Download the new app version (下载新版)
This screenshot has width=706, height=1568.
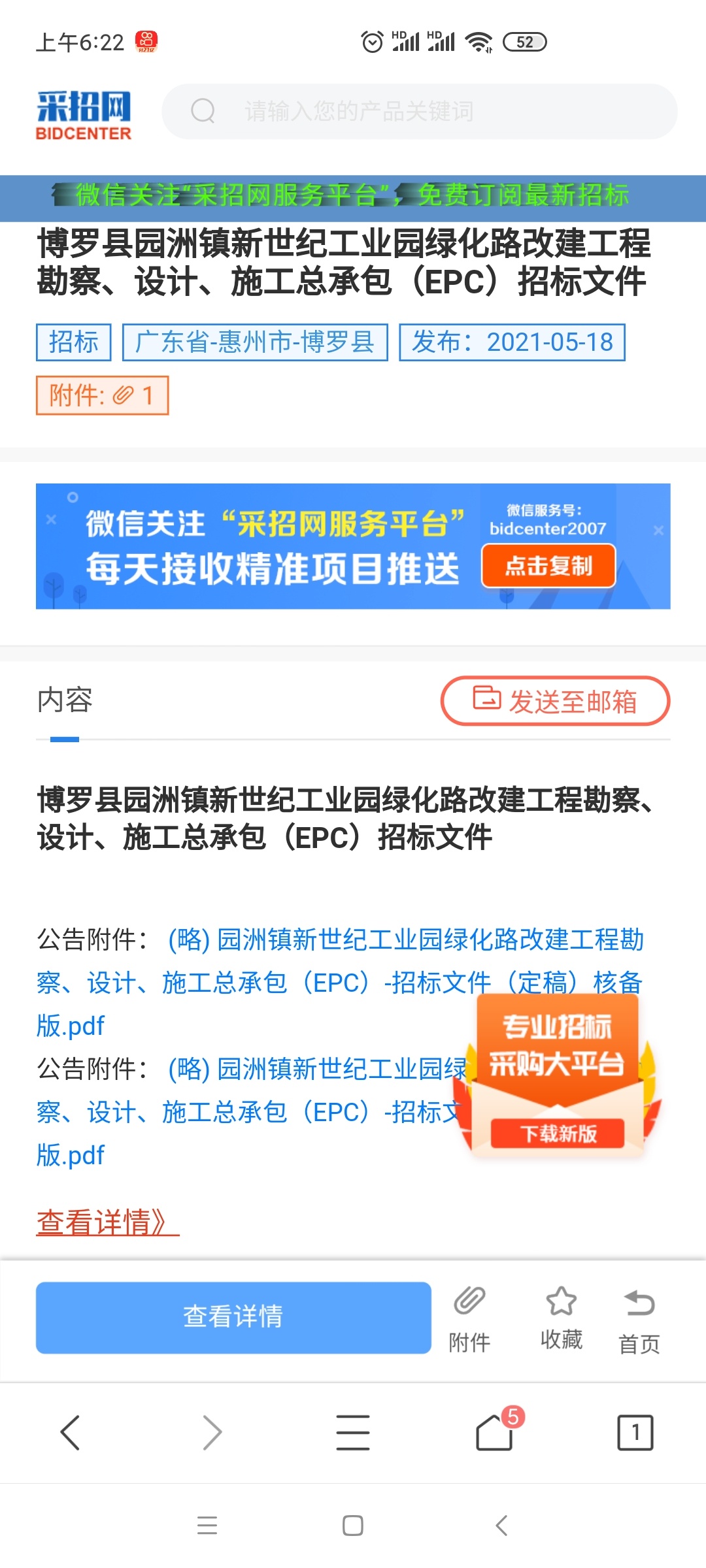(x=558, y=1134)
